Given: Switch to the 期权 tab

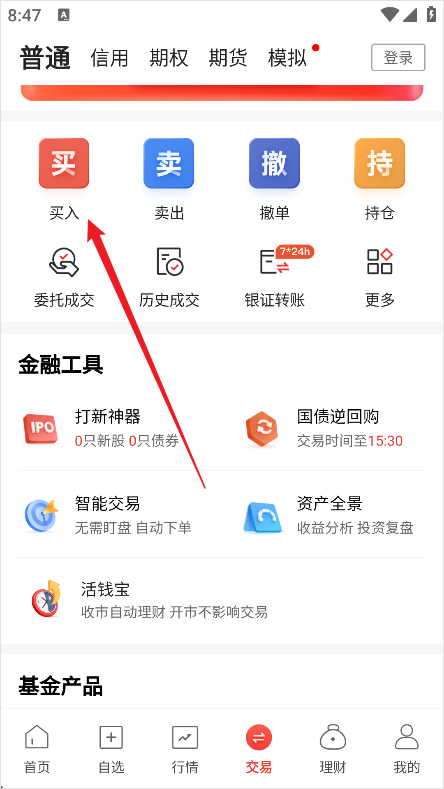Looking at the screenshot, I should (x=169, y=58).
